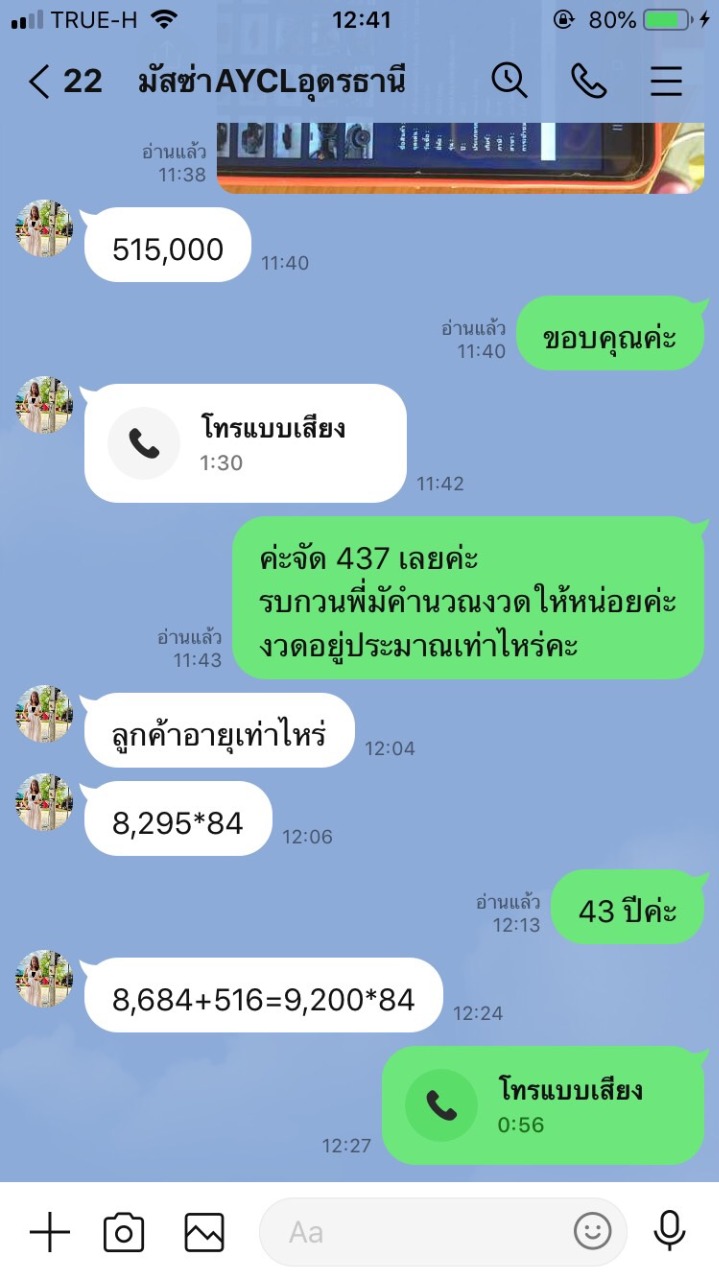Start a call from the header
This screenshot has width=719, height=1280.
(588, 81)
